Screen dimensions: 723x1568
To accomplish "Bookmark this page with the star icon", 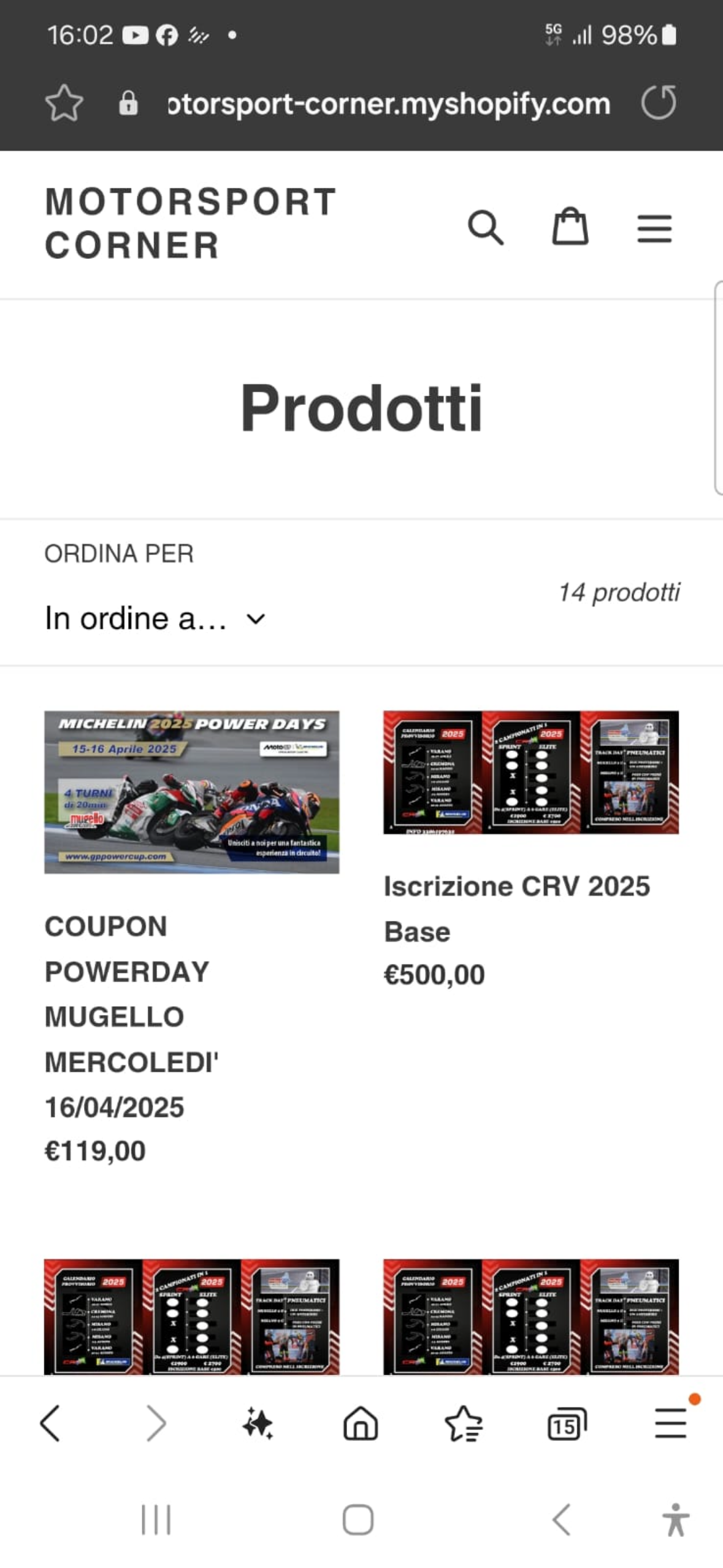I will tap(64, 102).
